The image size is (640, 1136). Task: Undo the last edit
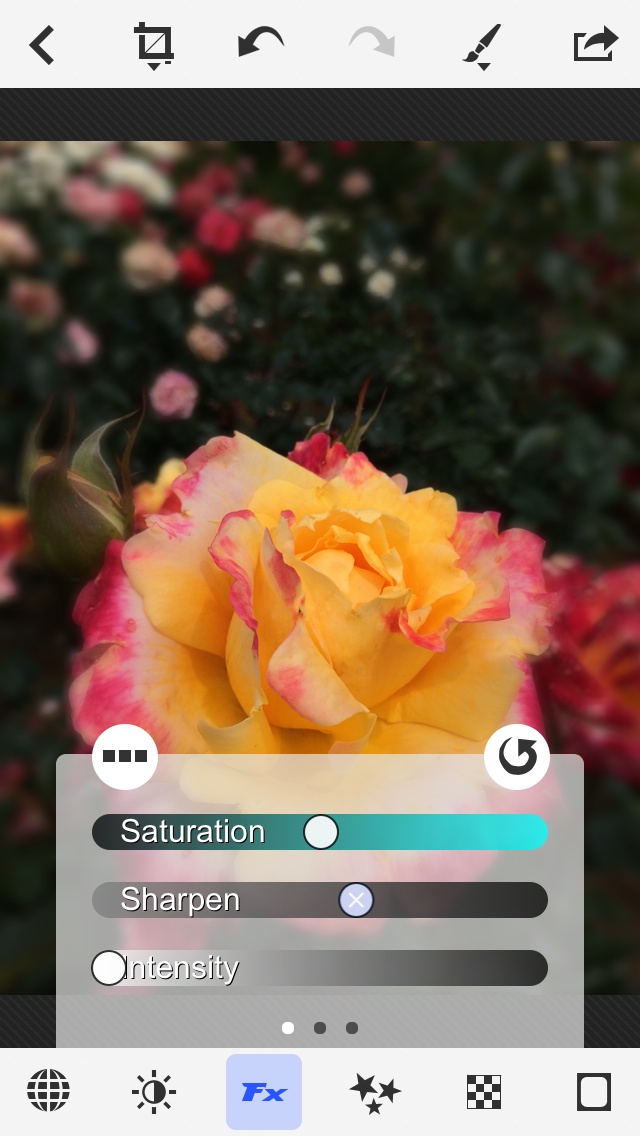click(x=261, y=43)
